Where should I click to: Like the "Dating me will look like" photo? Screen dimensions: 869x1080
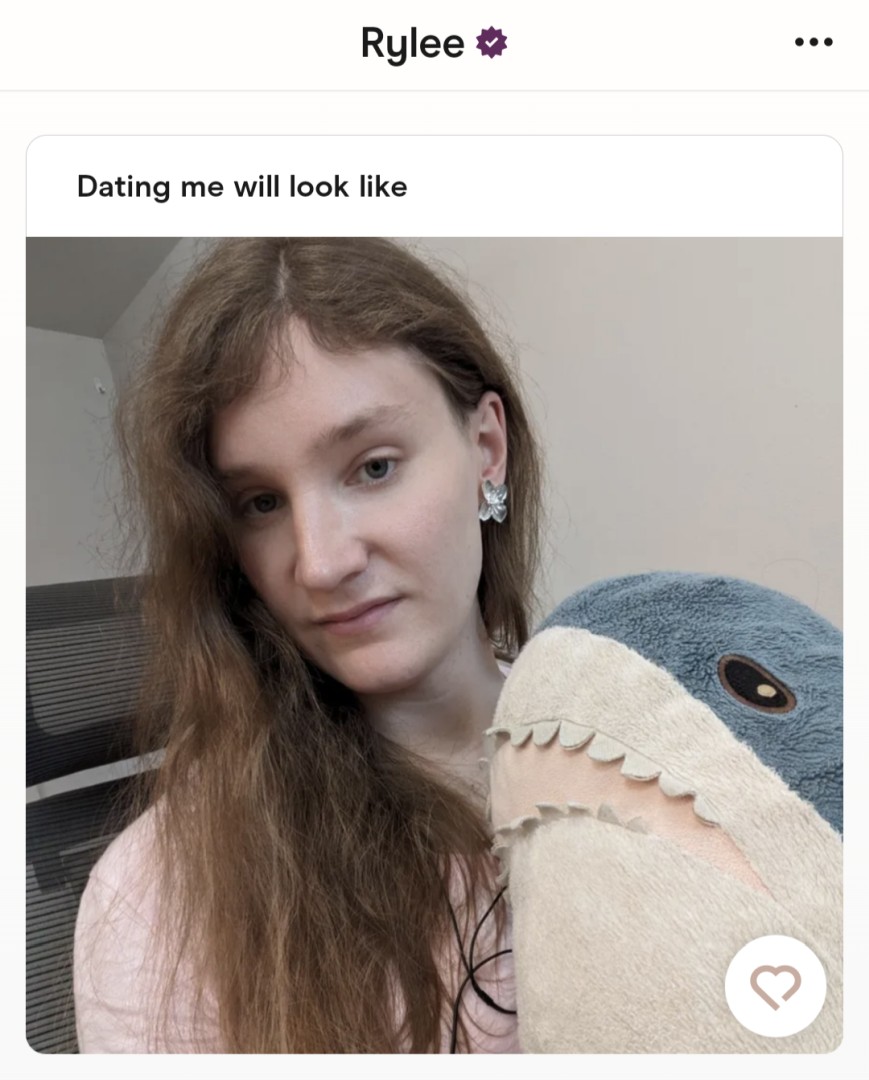775,985
